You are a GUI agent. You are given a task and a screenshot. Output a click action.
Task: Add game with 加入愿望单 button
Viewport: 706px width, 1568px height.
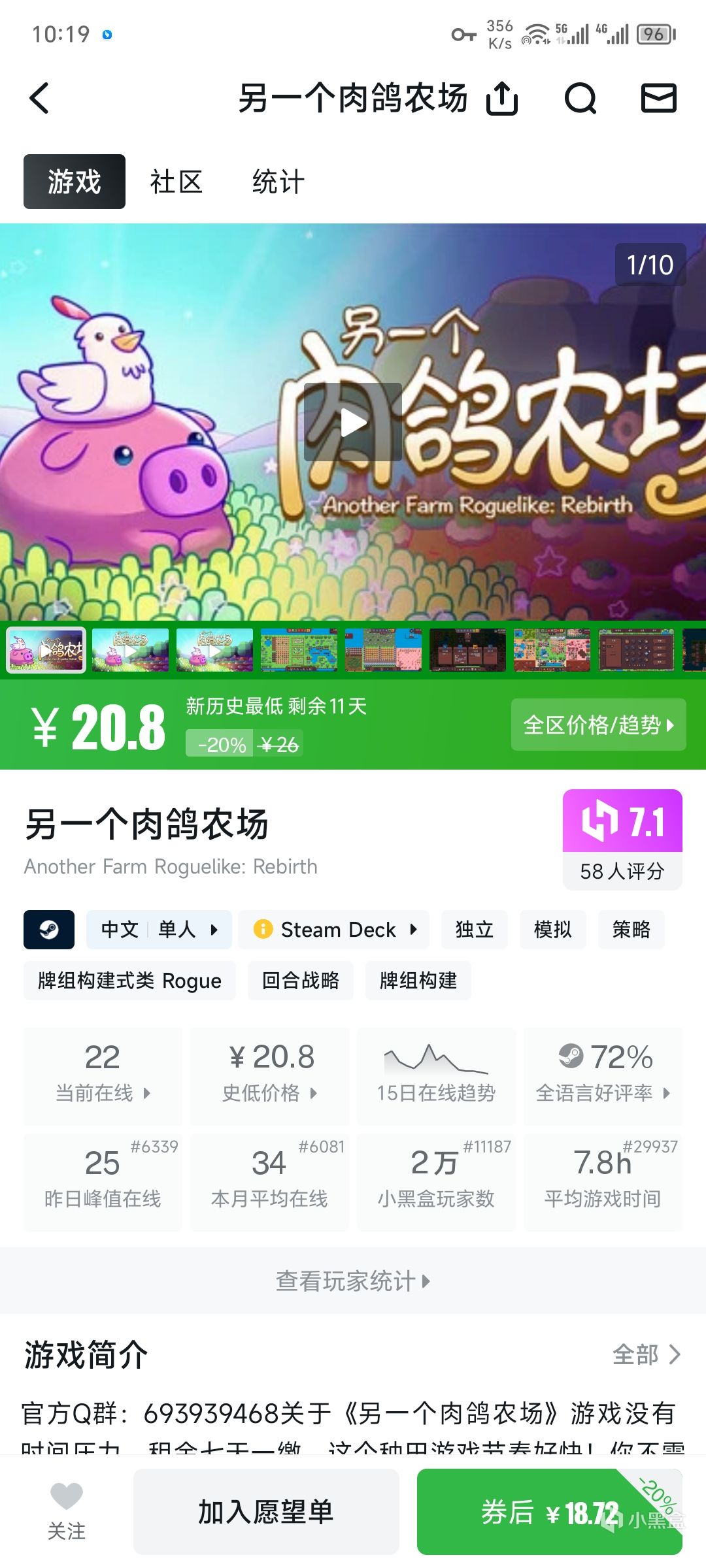(266, 1512)
